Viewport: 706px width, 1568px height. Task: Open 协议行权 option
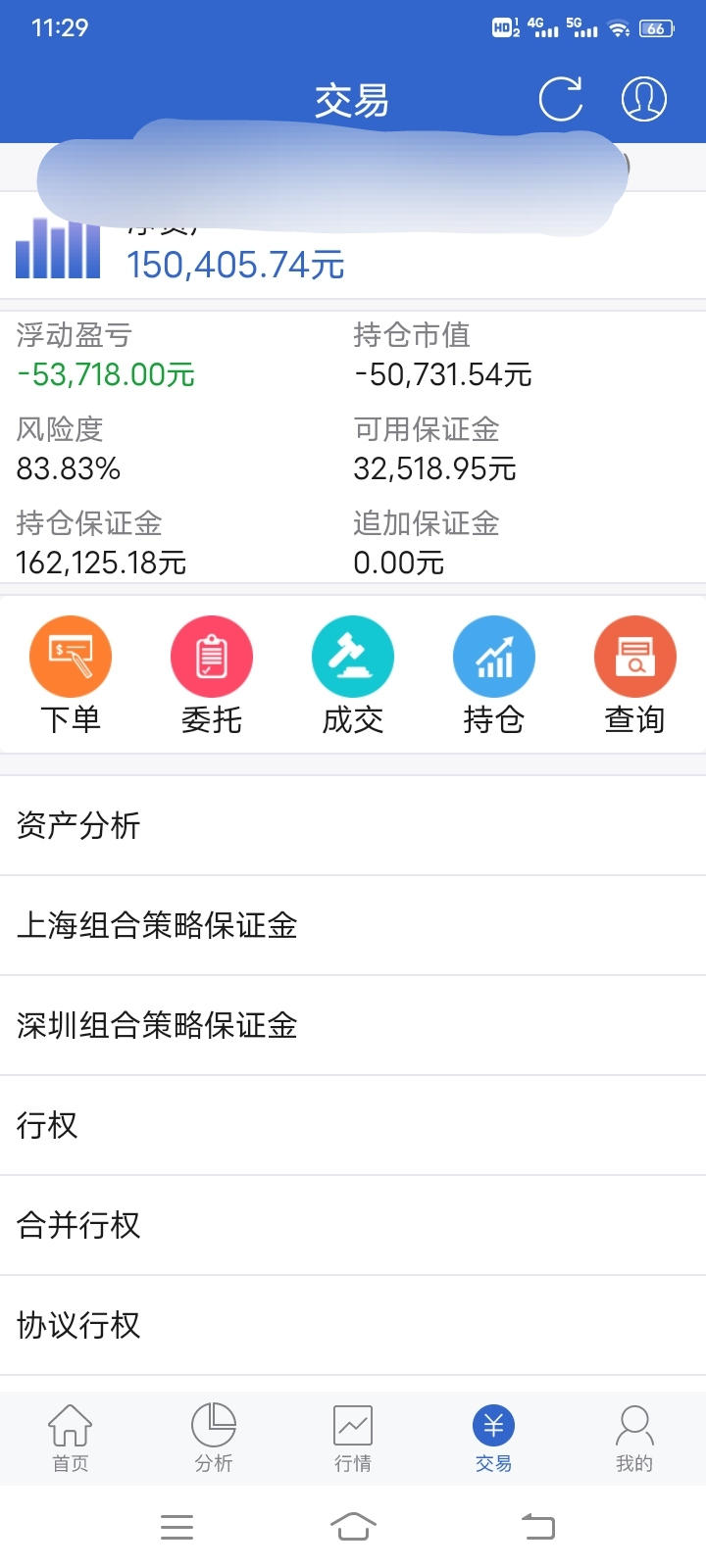(353, 1326)
